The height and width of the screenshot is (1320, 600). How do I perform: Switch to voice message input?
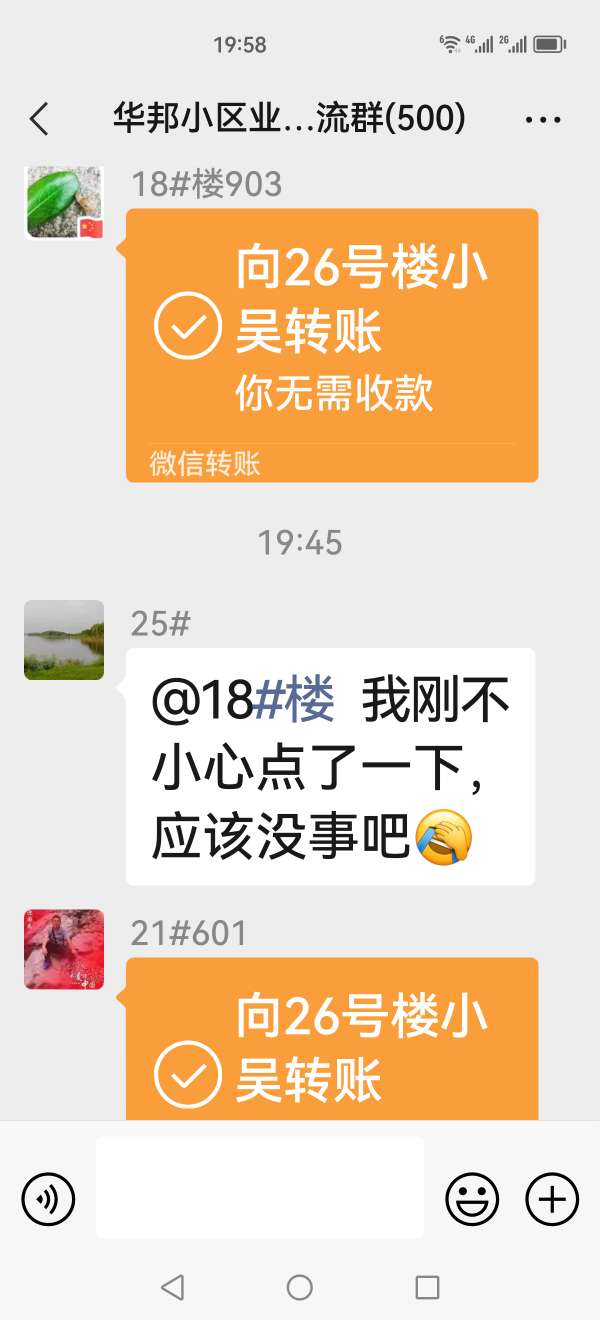click(x=48, y=1198)
